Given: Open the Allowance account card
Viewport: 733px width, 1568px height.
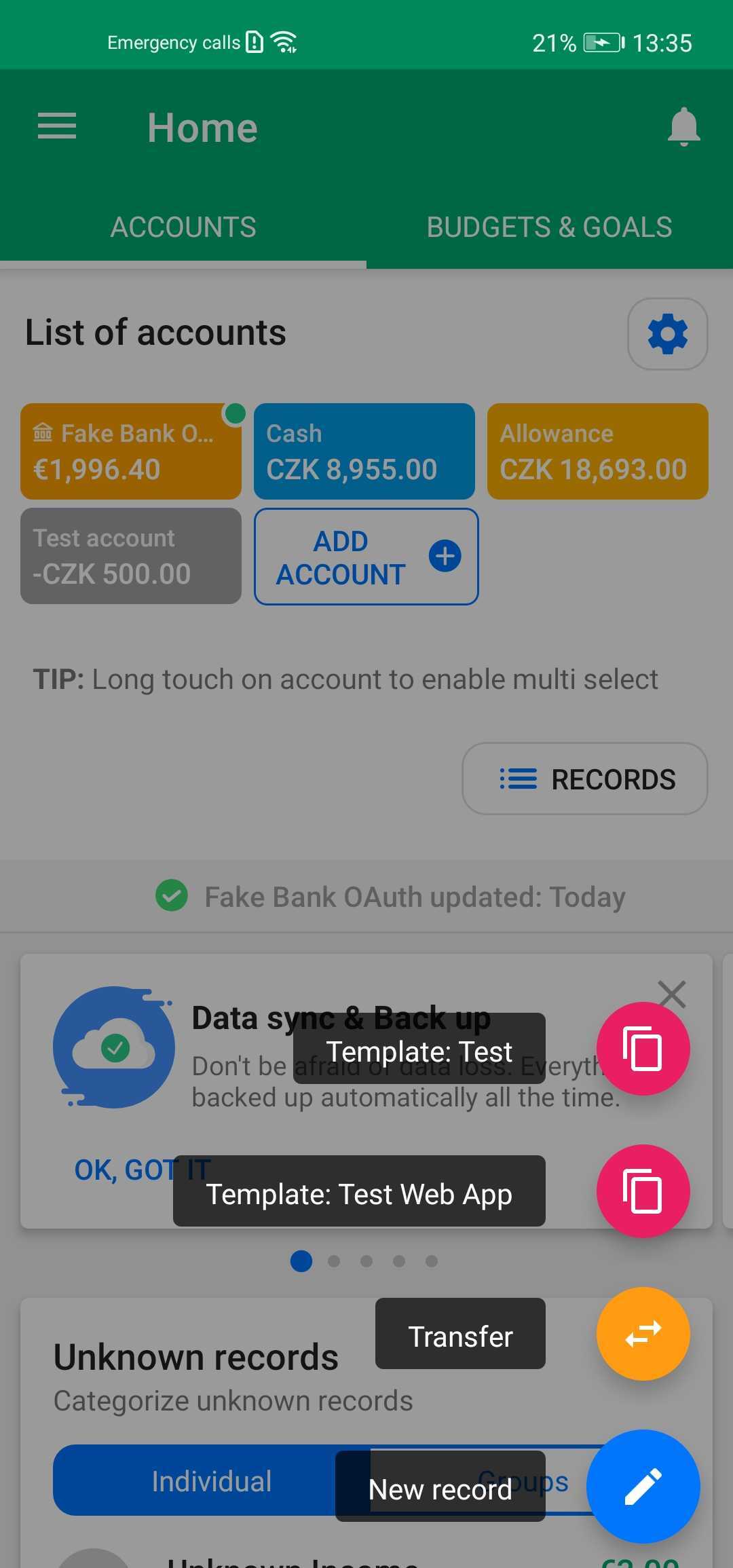Looking at the screenshot, I should [x=598, y=451].
